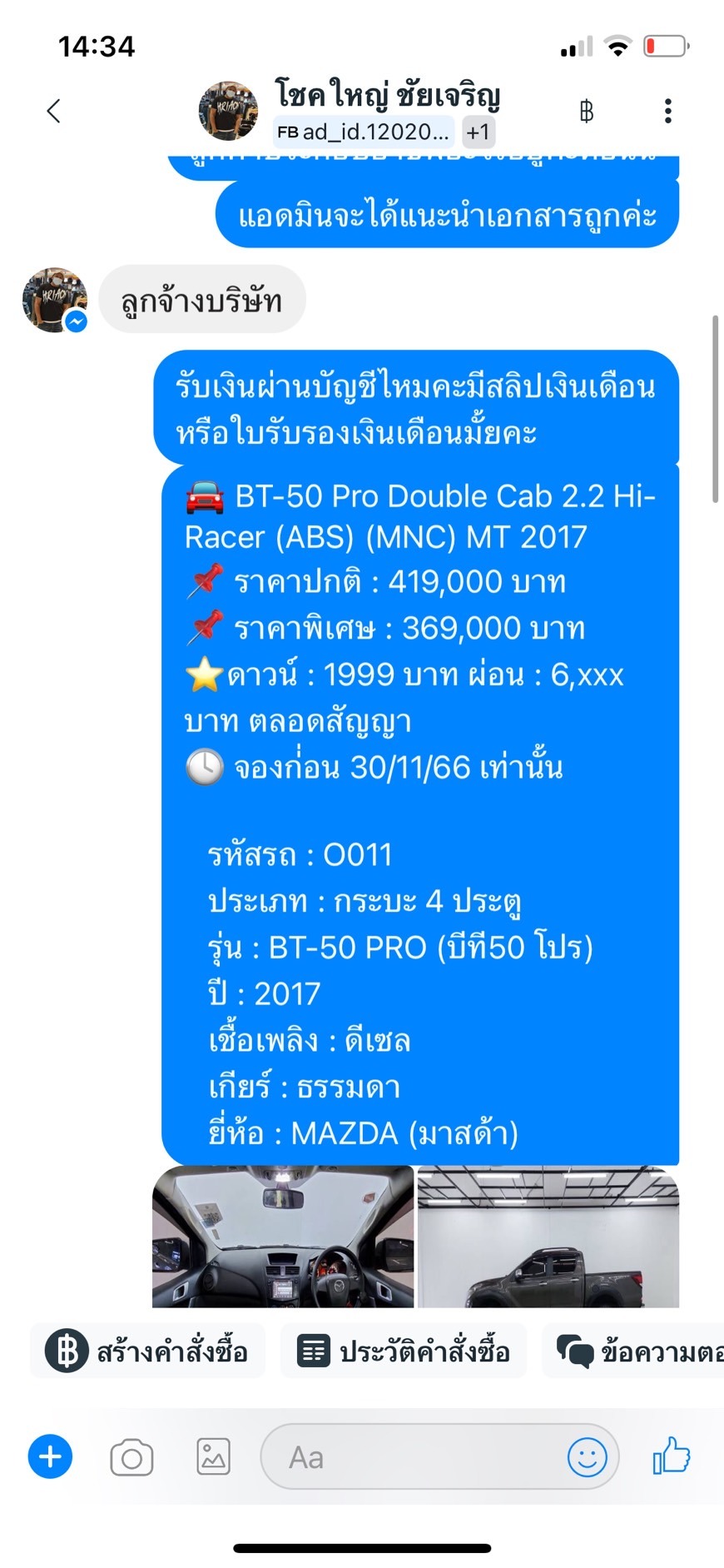This screenshot has height=1568, width=724.
Task: Open the Baht payment icon in header
Action: point(586,111)
